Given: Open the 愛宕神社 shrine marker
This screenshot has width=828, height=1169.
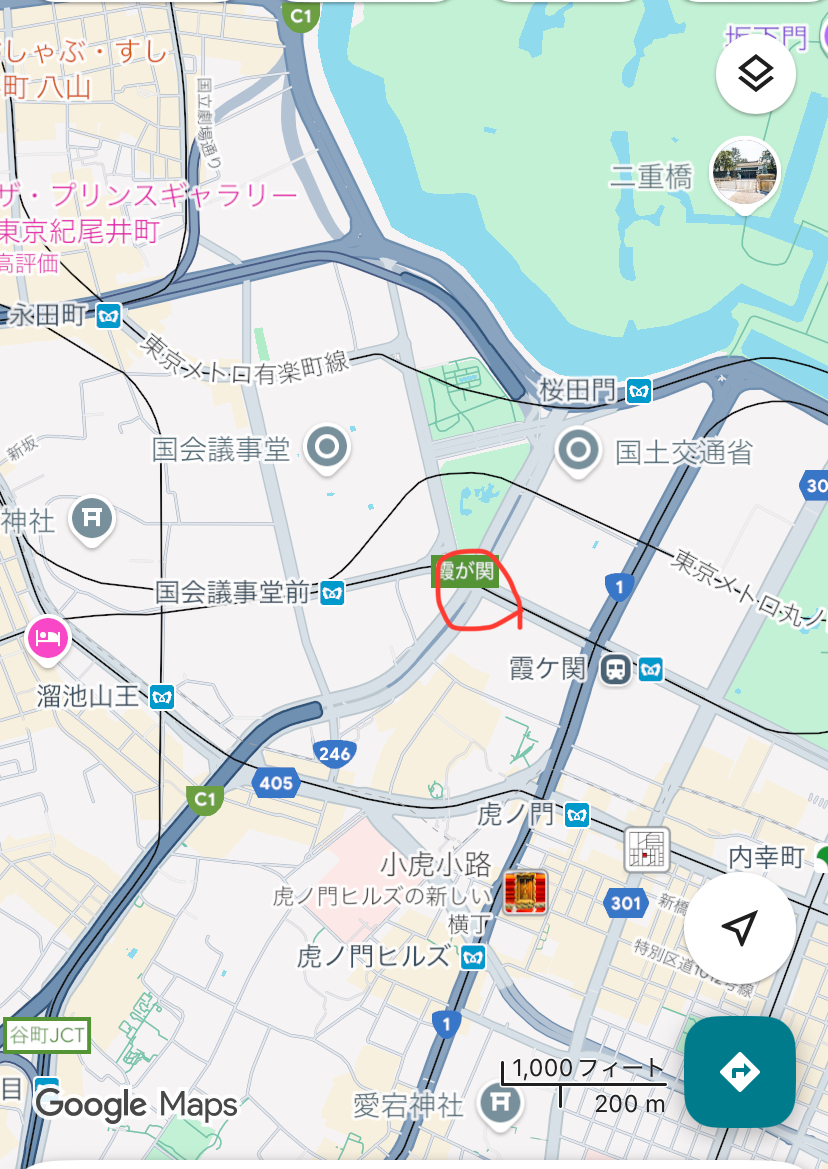Looking at the screenshot, I should 497,1103.
